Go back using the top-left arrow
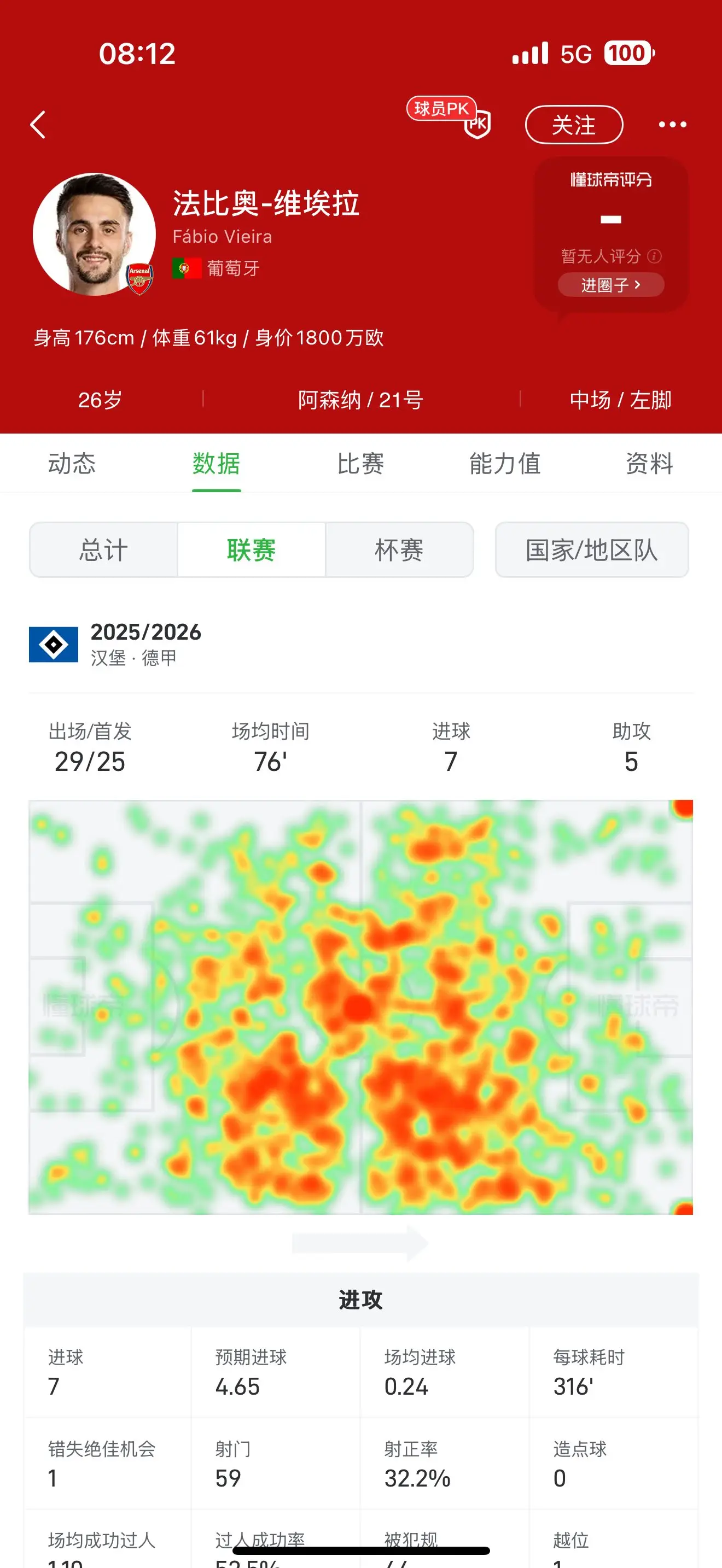Viewport: 722px width, 1568px height. tap(38, 125)
